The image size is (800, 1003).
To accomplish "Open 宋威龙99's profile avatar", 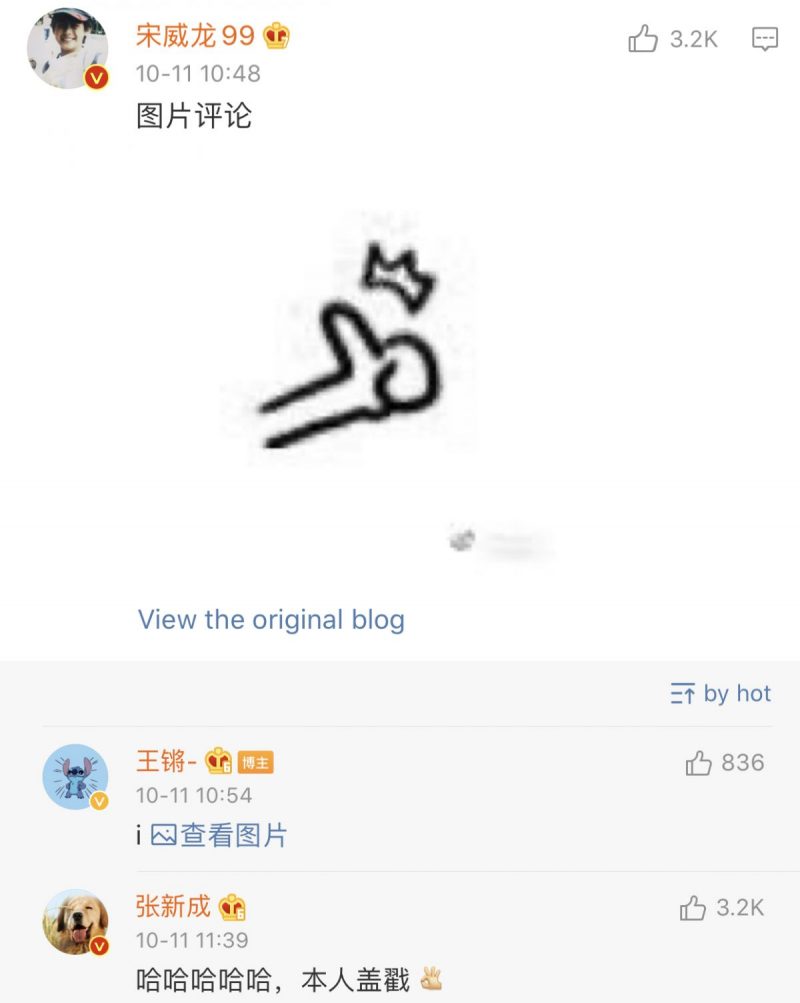I will 67,48.
